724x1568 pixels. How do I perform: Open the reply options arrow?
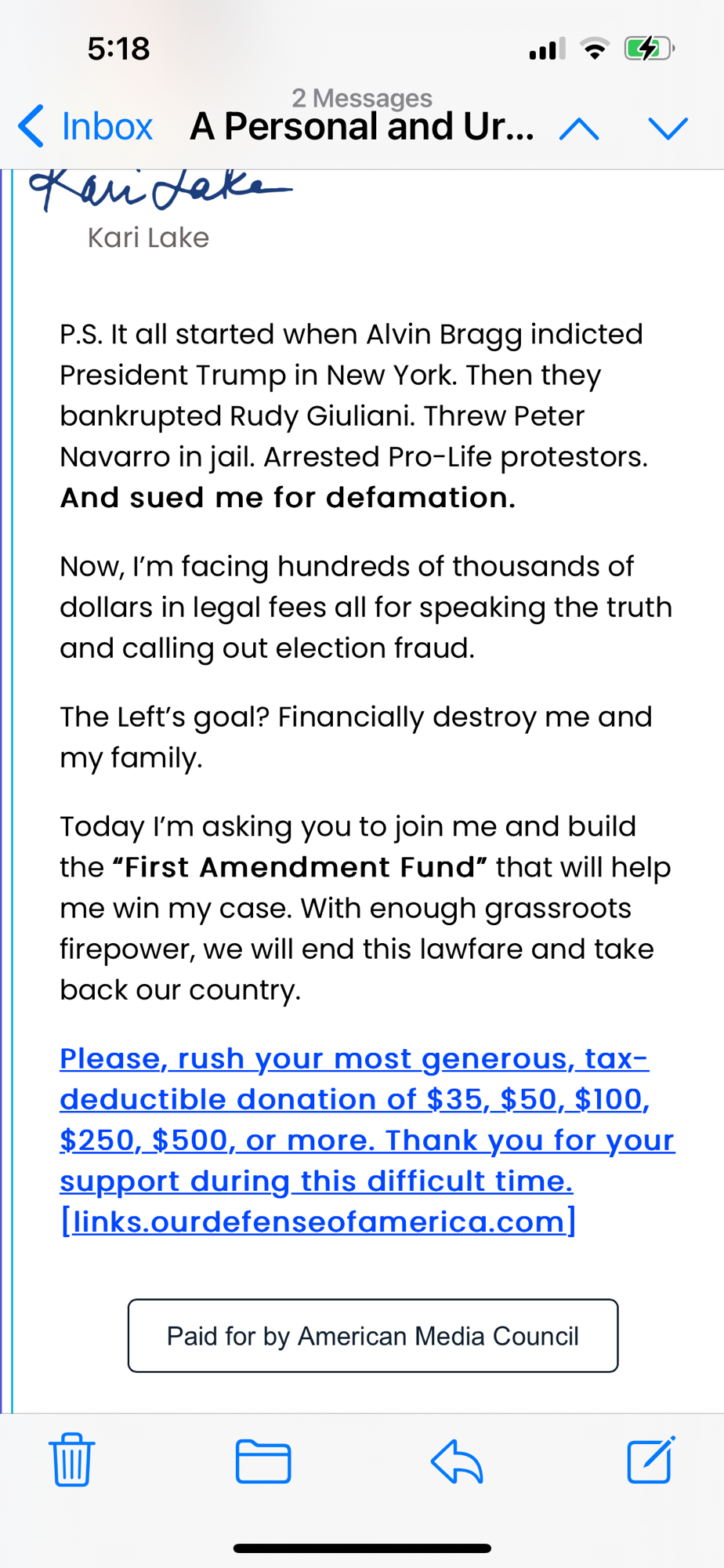pyautogui.click(x=457, y=1461)
